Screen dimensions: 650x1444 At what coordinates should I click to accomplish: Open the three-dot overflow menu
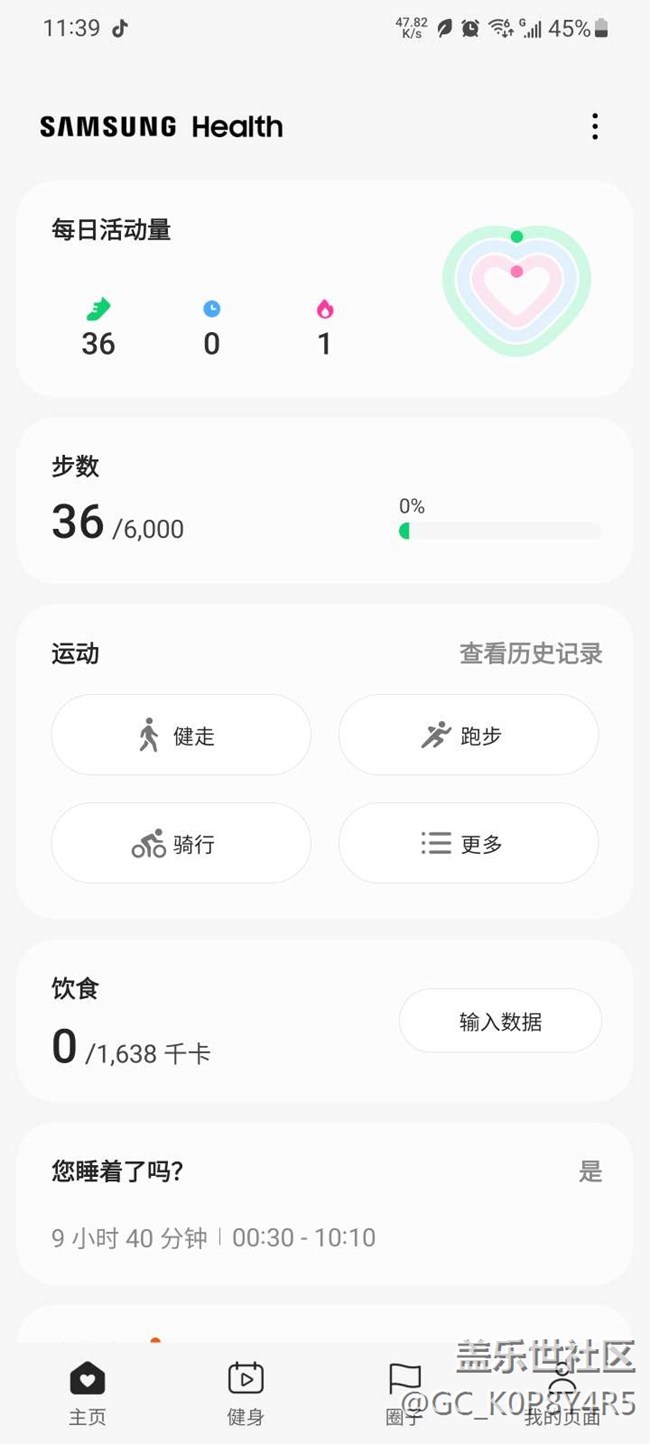595,126
